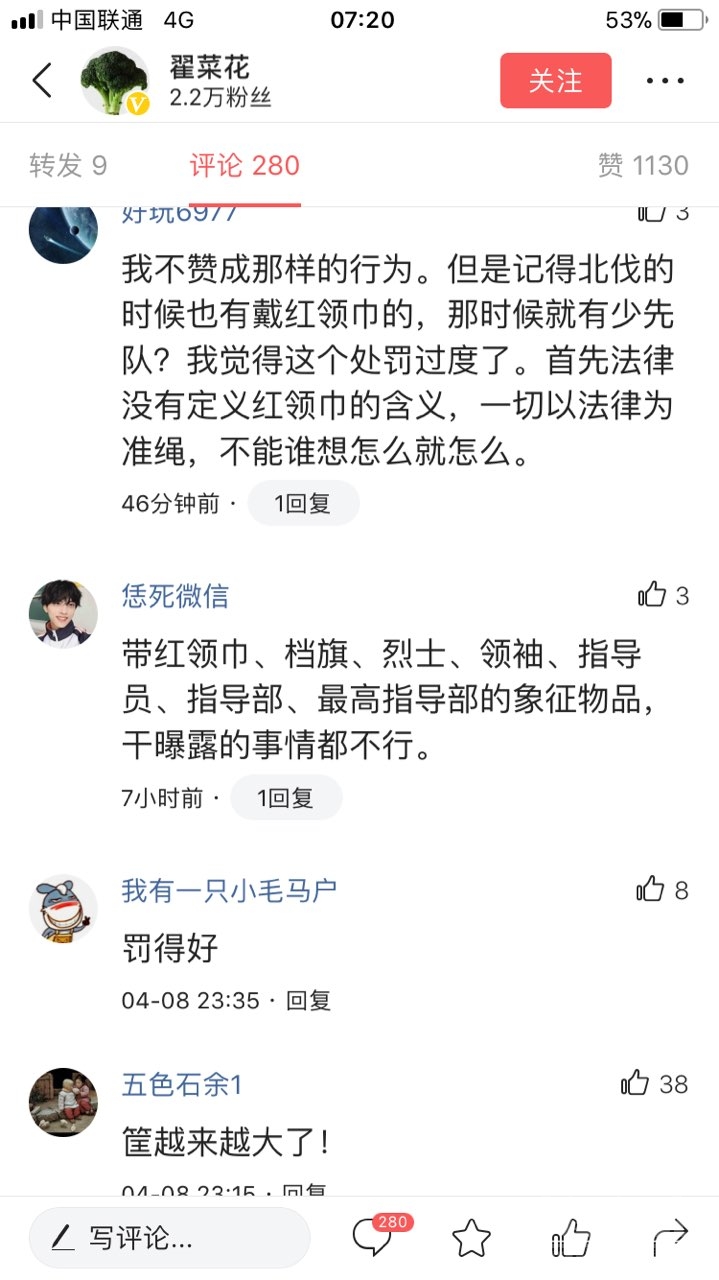
Task: Go back using the arrow icon
Action: (42, 81)
